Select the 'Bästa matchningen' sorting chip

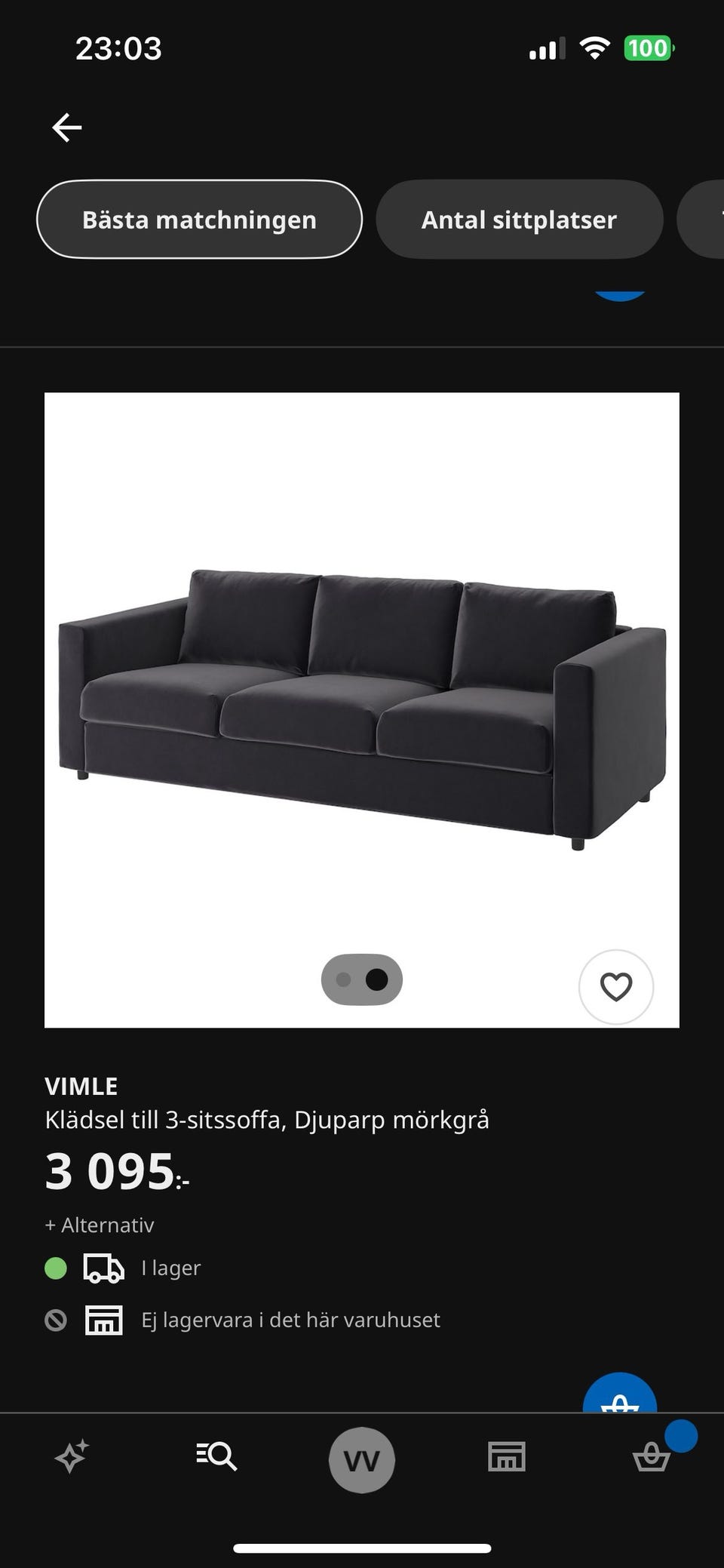pos(199,220)
